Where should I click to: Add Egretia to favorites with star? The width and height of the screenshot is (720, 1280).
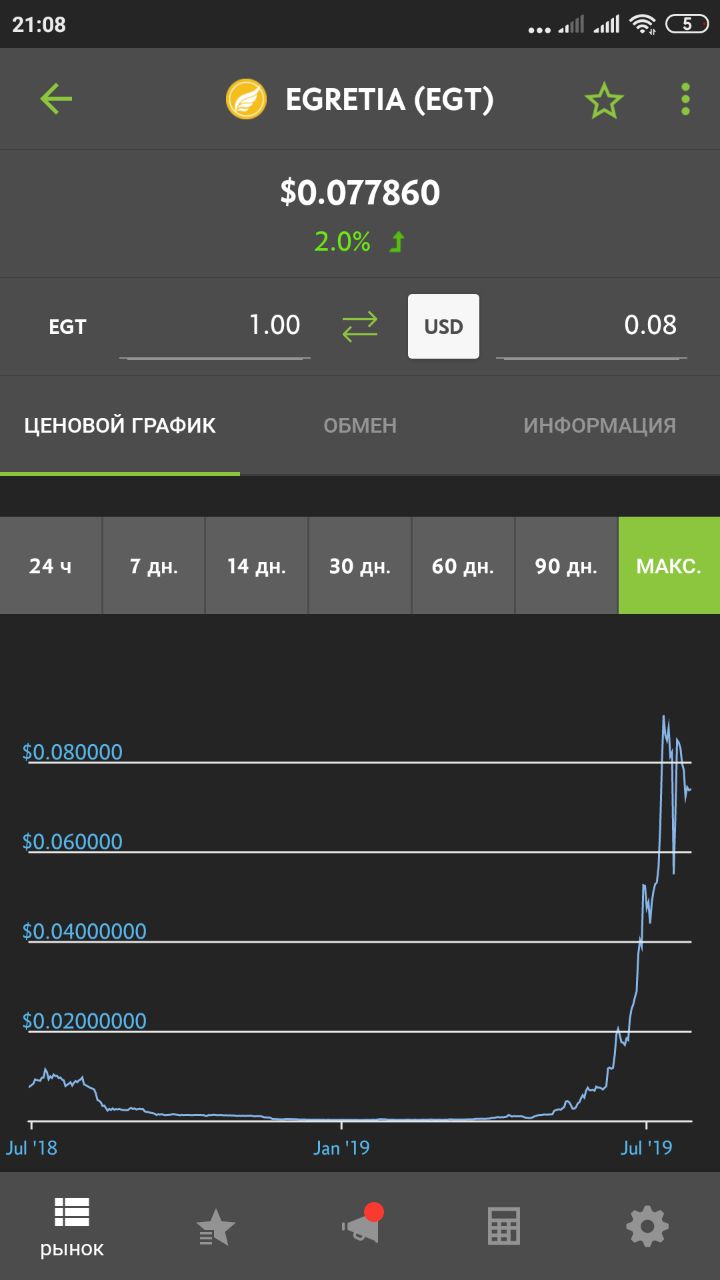point(604,100)
